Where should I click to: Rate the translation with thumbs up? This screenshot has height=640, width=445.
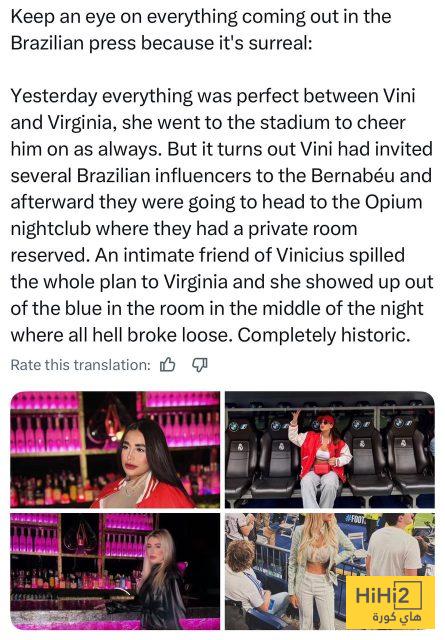click(x=168, y=364)
